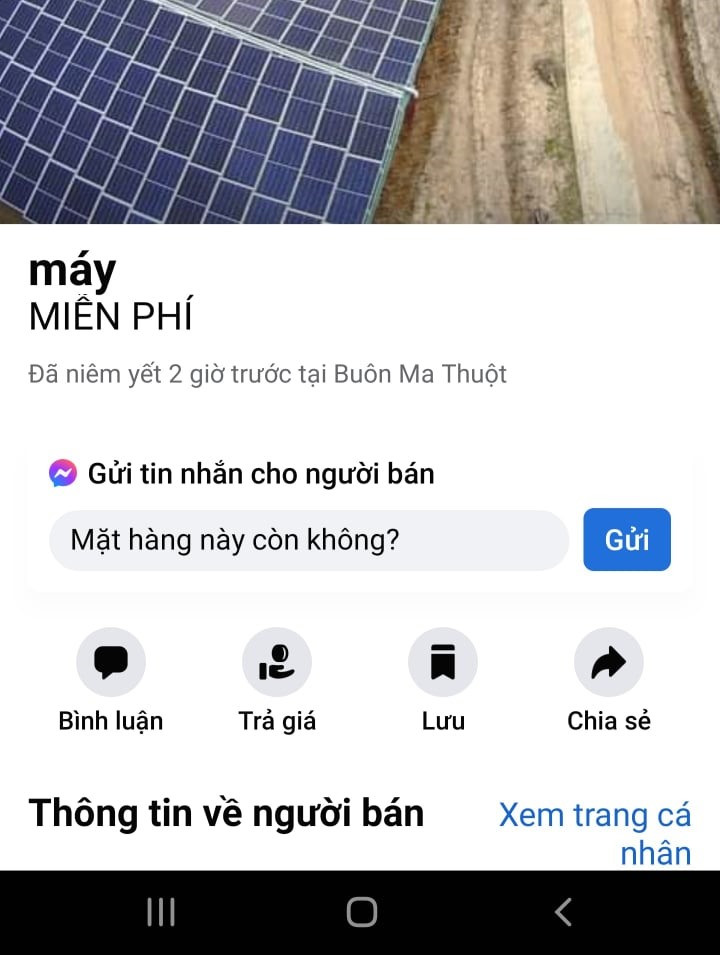Select the Bình luận comment icon
This screenshot has height=955, width=720.
(x=112, y=661)
